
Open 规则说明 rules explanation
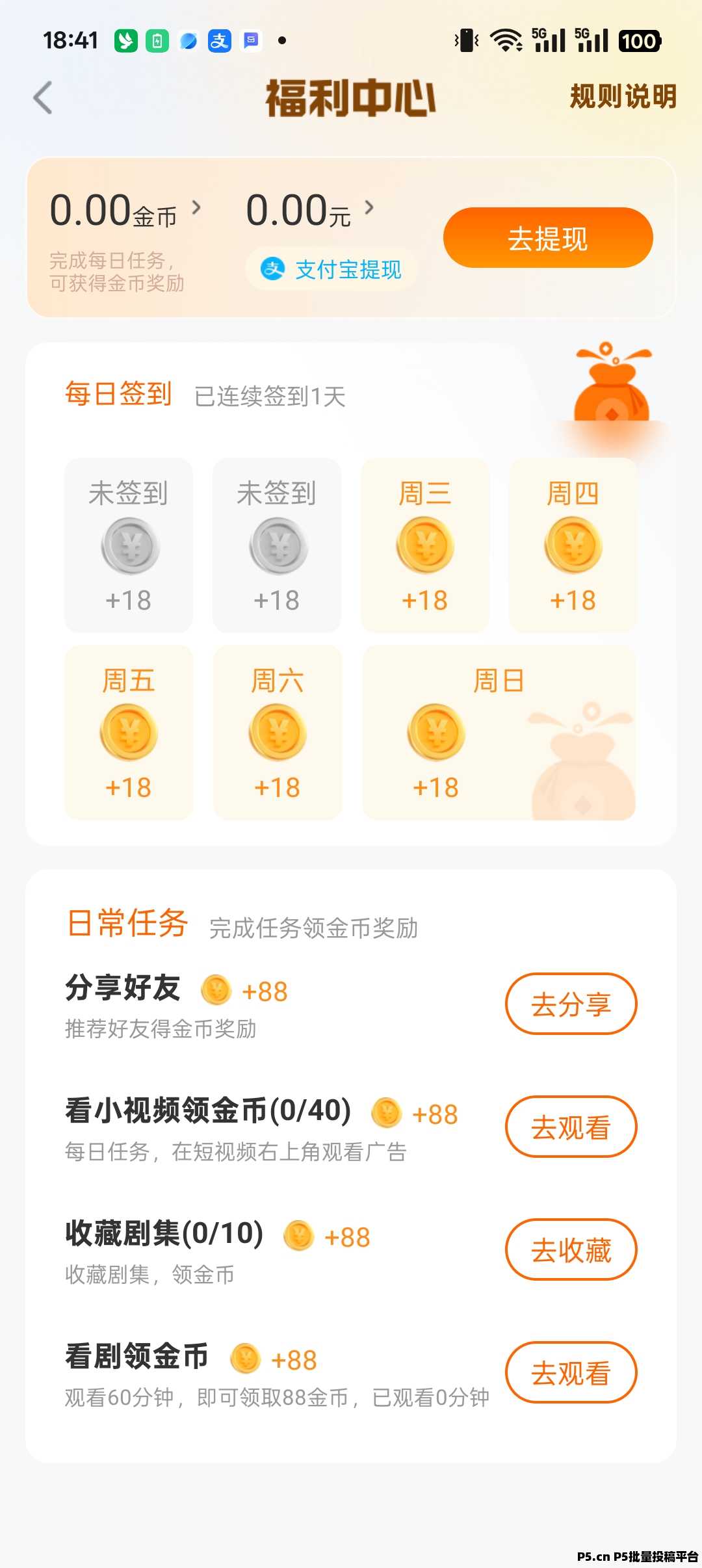(623, 97)
